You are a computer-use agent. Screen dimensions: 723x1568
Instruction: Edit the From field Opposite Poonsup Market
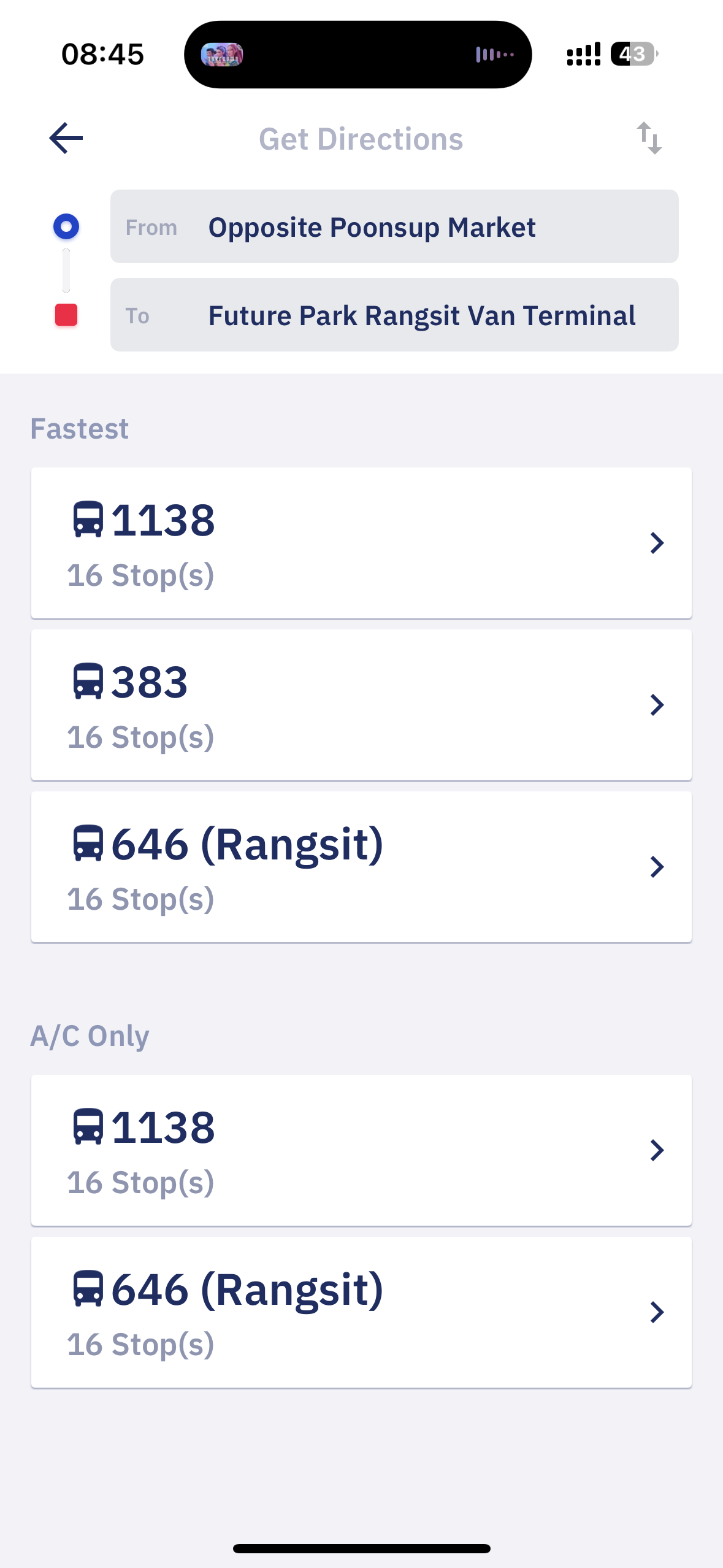[x=394, y=226]
